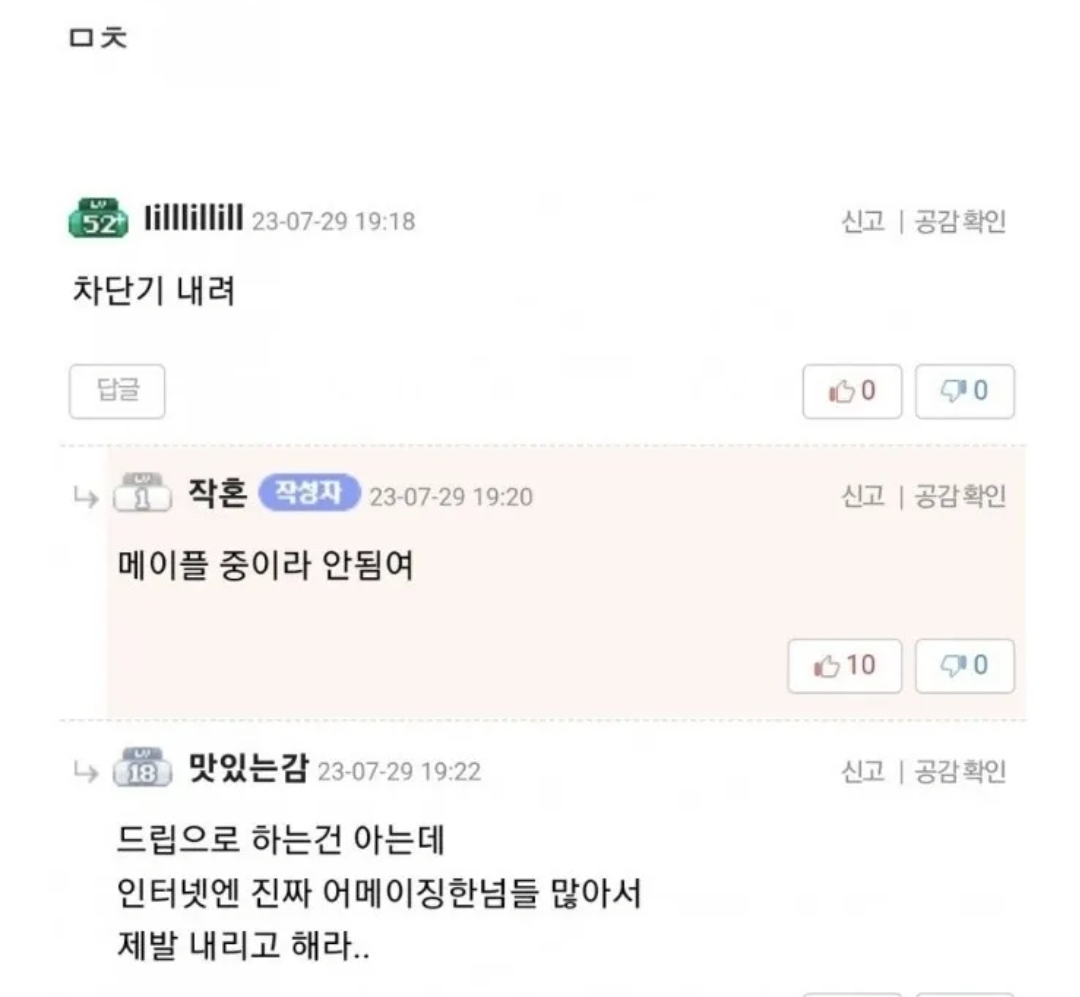Viewport: 1080px width, 997px height.
Task: Open 공감확인 on lillilllill's comment
Action: pyautogui.click(x=959, y=221)
